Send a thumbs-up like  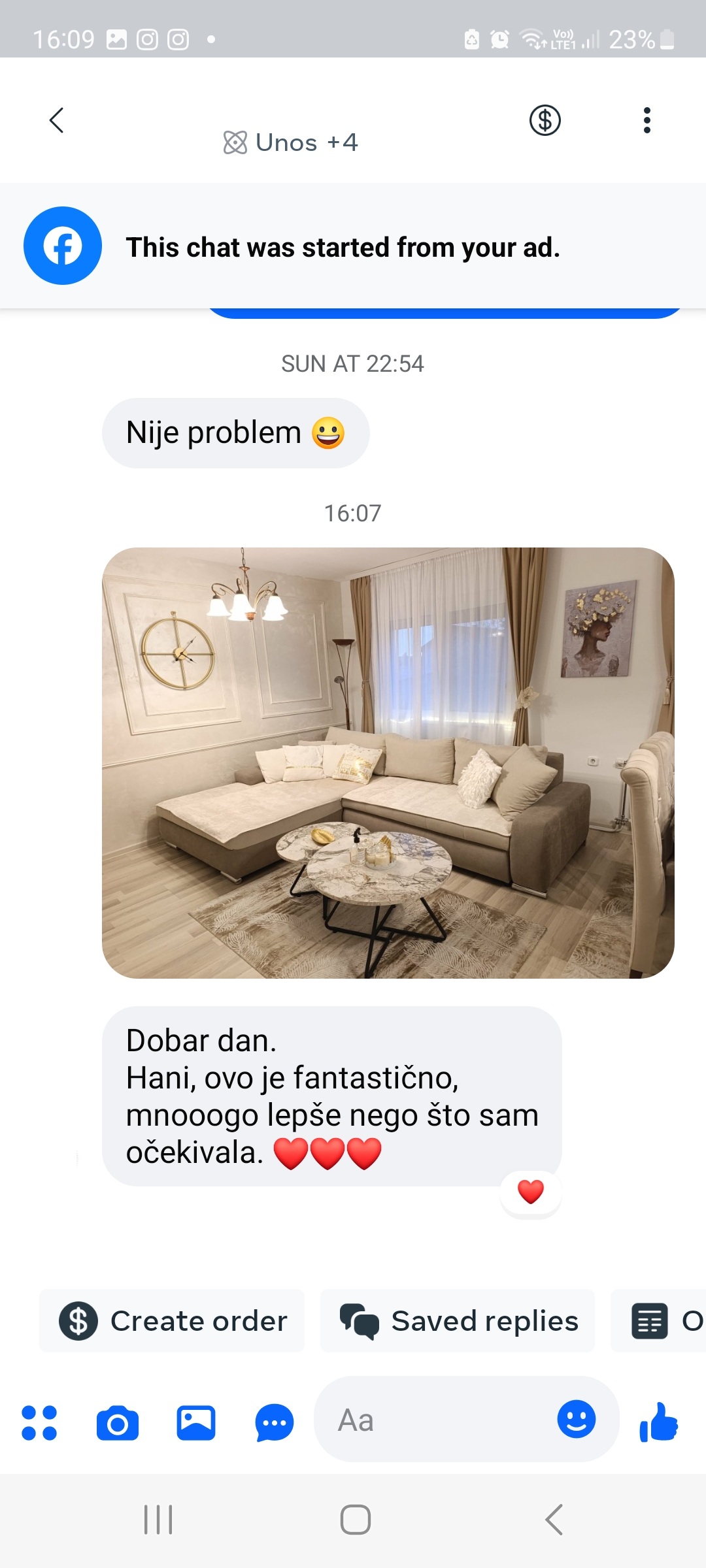(659, 1422)
